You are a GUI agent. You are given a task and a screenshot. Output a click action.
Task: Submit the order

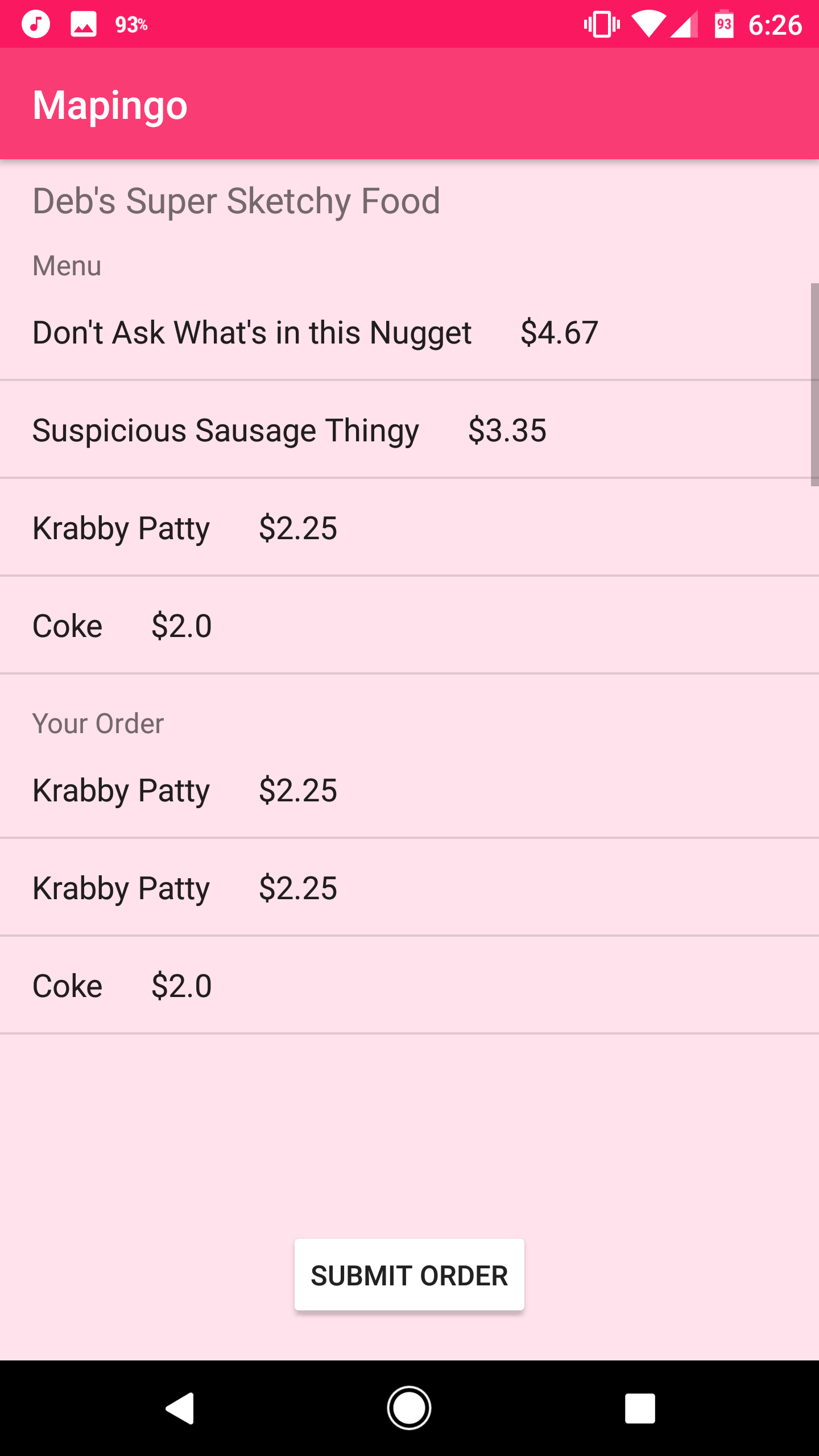click(x=409, y=1275)
